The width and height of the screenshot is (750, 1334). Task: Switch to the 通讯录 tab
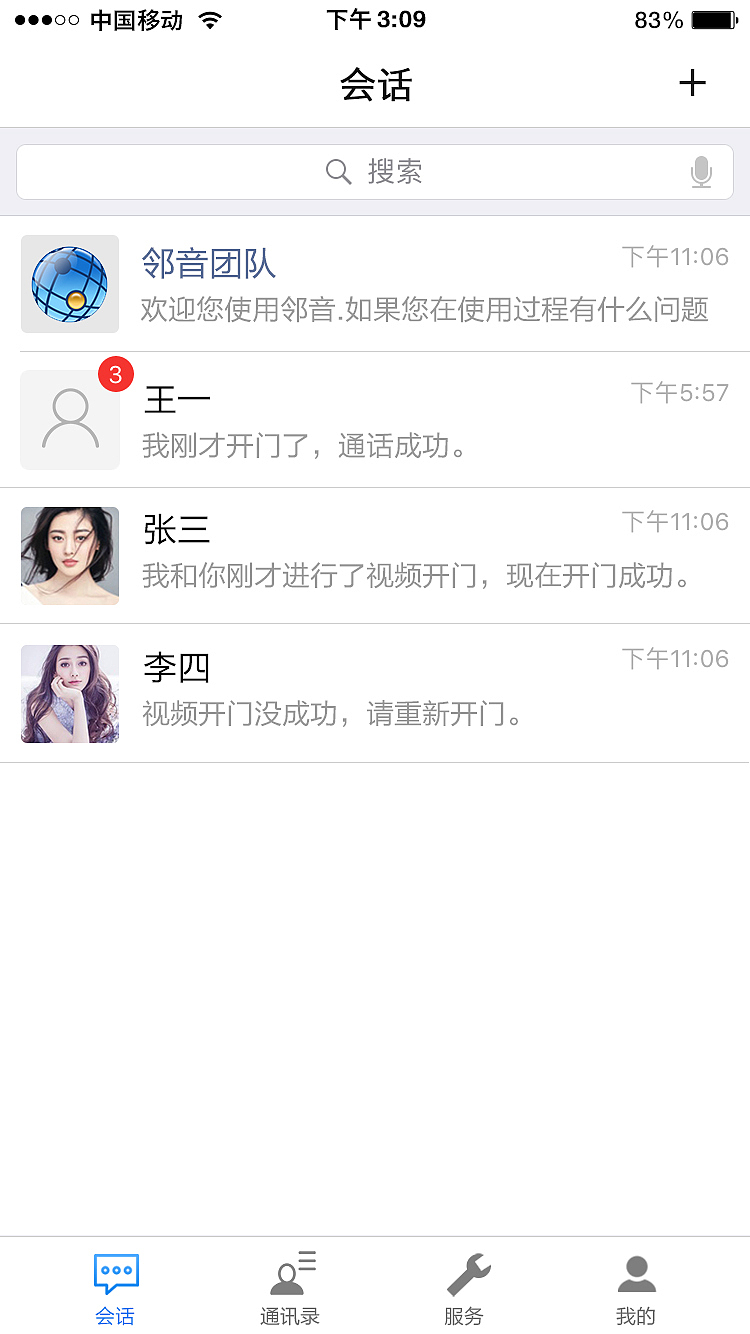pyautogui.click(x=289, y=1285)
